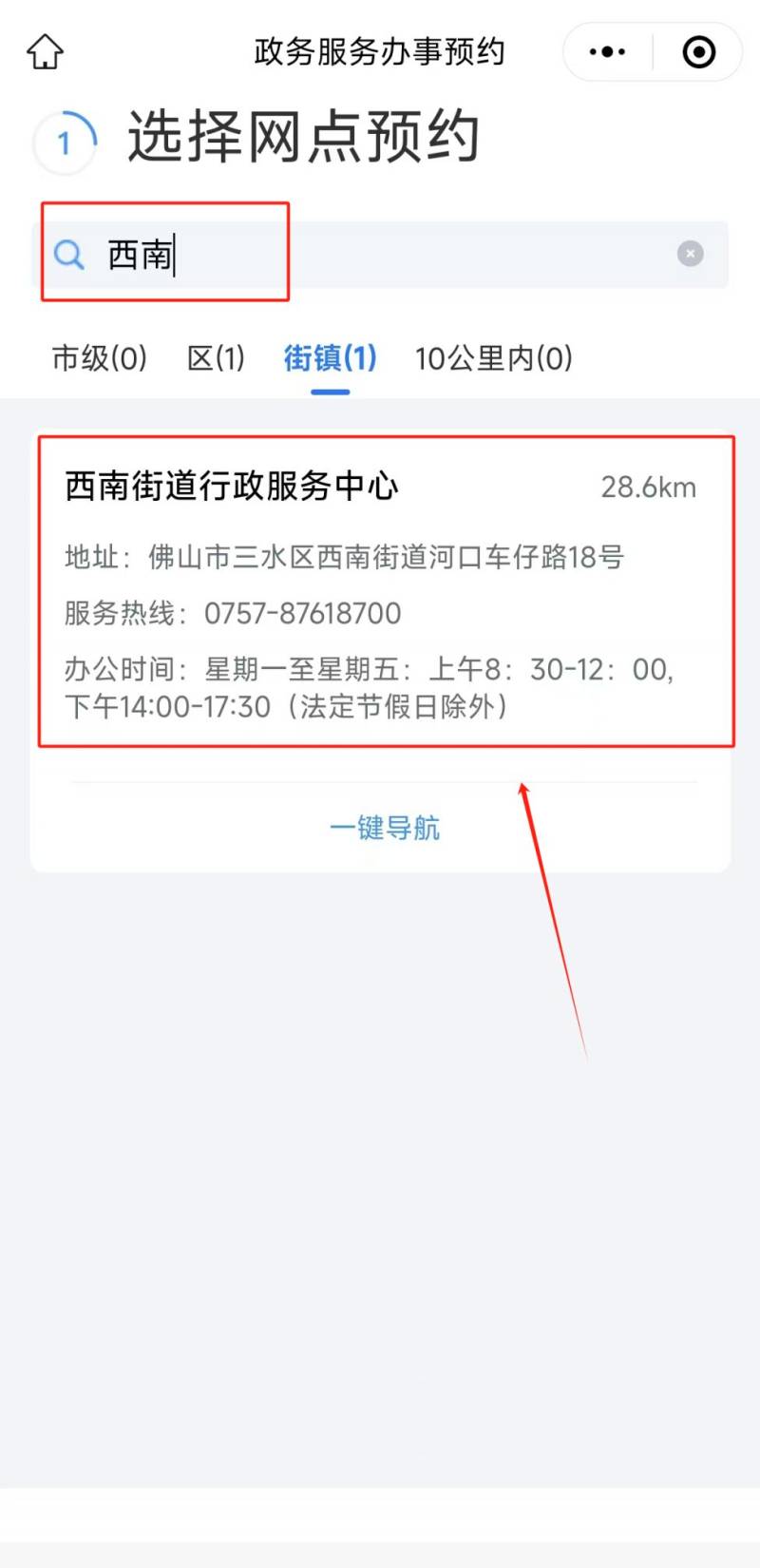
Task: Clear the search text
Action: 691,254
